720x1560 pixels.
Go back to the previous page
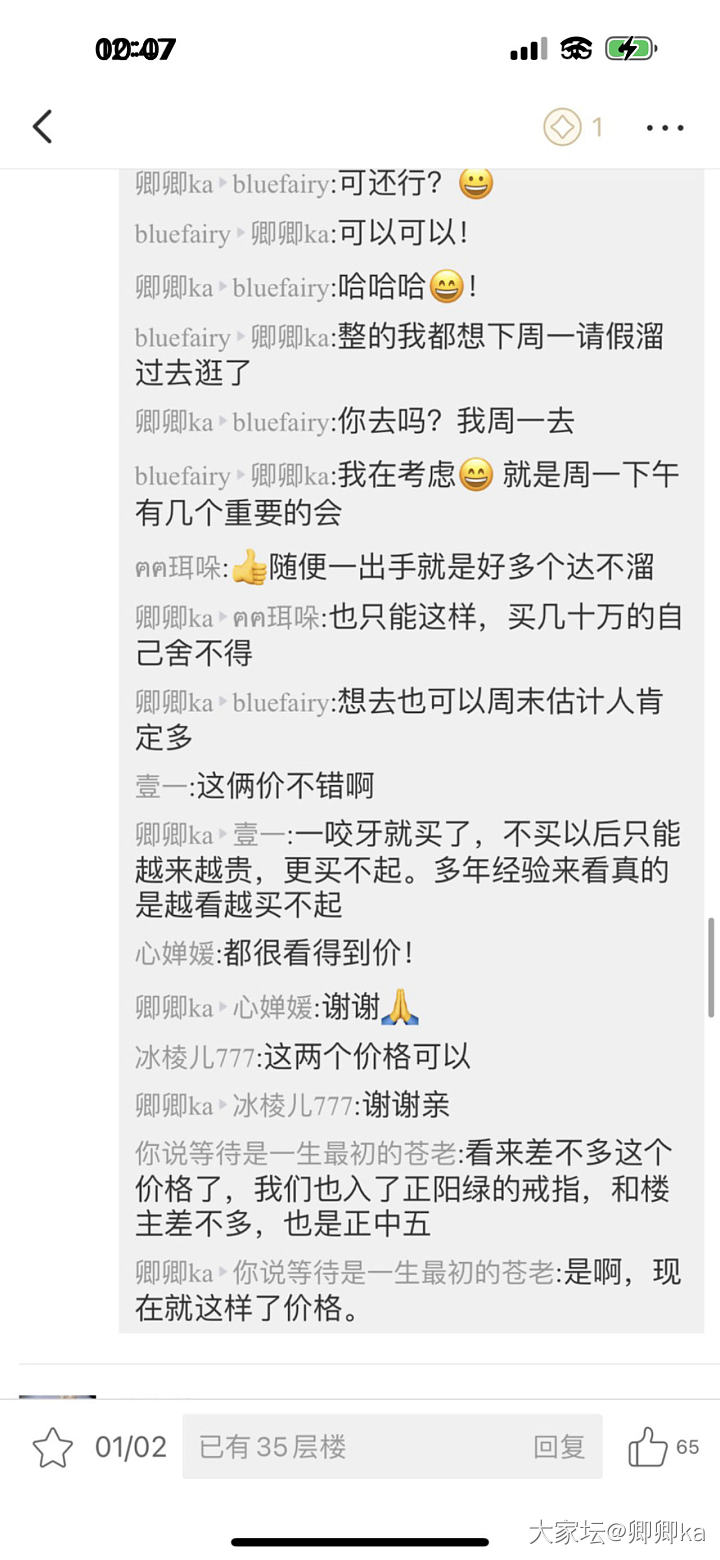coord(42,127)
